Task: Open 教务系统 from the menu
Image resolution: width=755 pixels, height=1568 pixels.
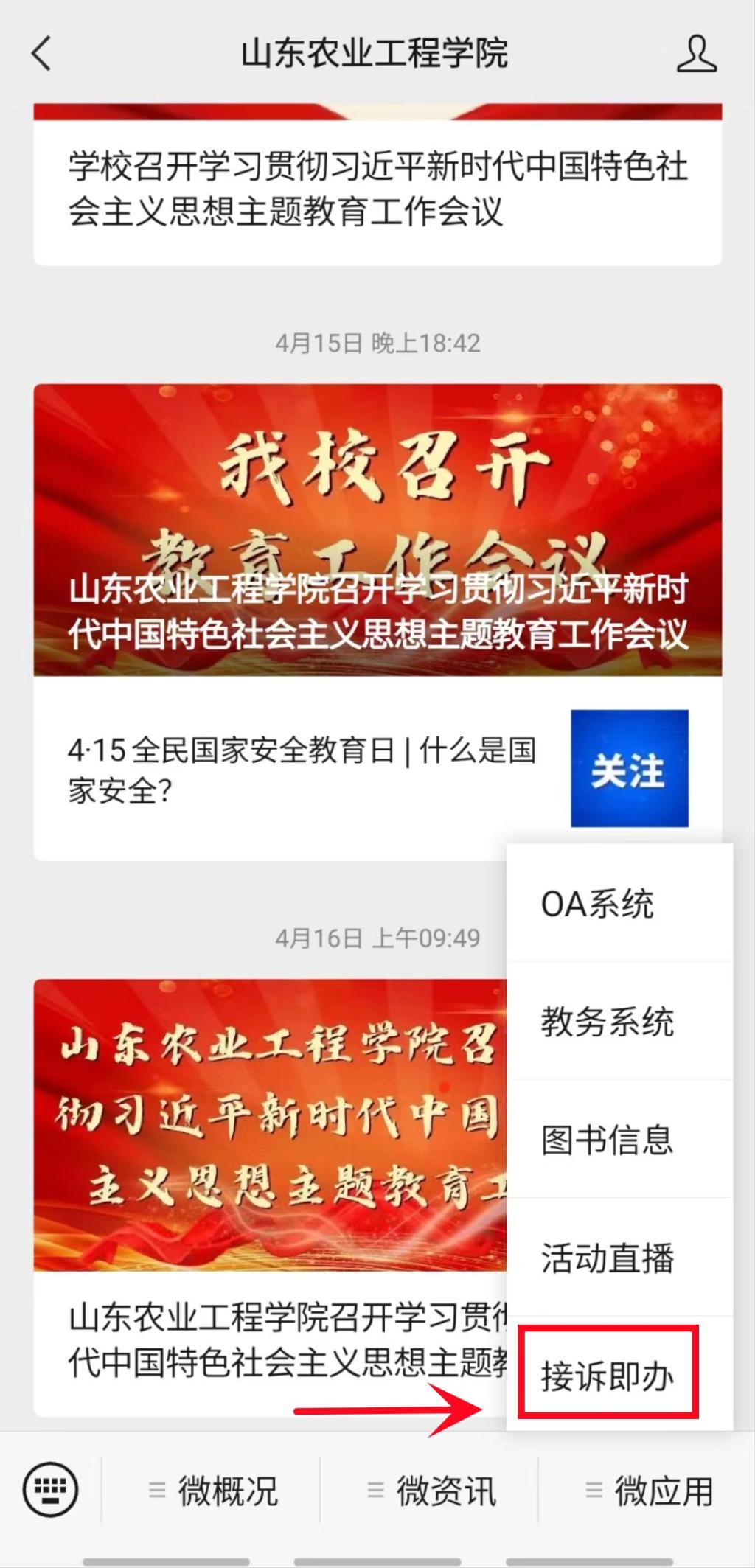Action: click(607, 1022)
